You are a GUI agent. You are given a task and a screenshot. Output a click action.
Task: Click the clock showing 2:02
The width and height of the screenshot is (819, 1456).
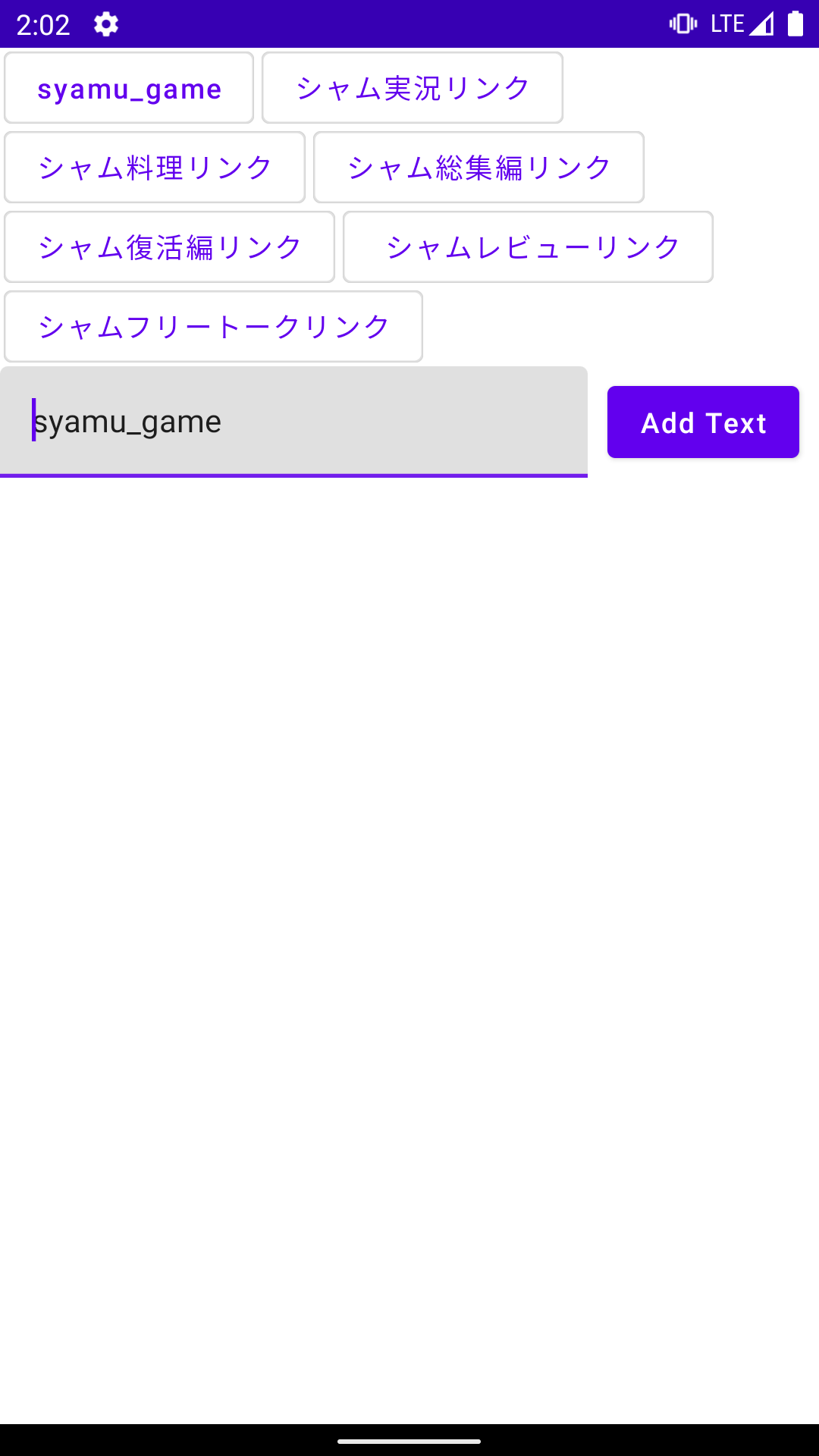[43, 24]
